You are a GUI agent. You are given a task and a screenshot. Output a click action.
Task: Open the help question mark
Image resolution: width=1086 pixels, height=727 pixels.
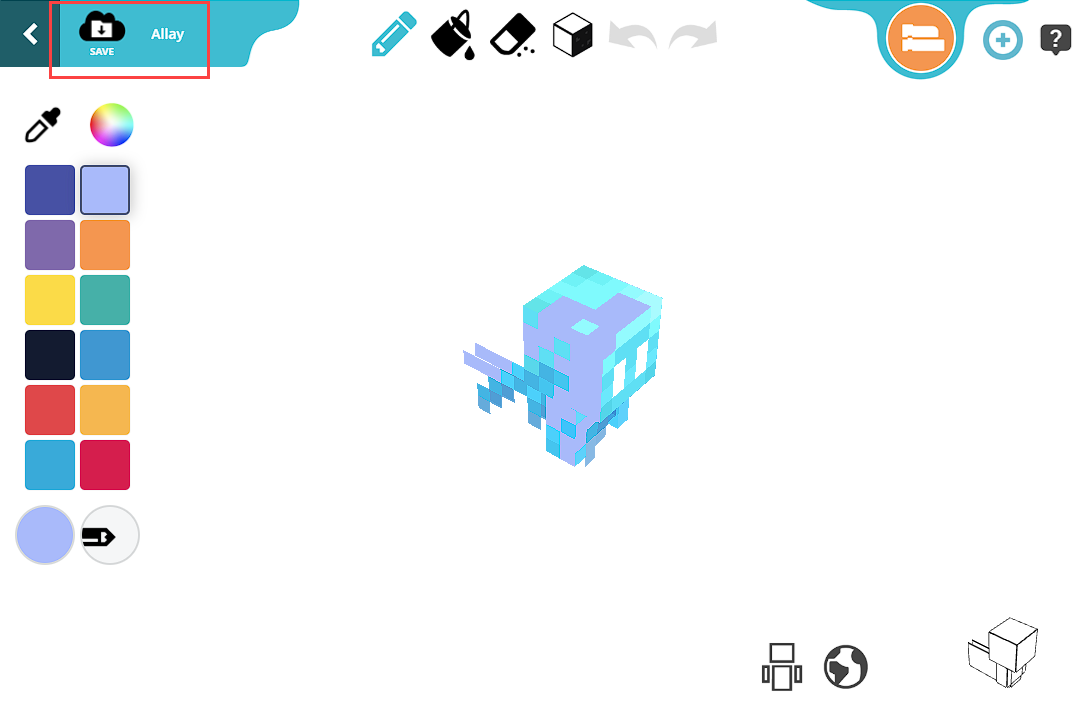coord(1056,40)
